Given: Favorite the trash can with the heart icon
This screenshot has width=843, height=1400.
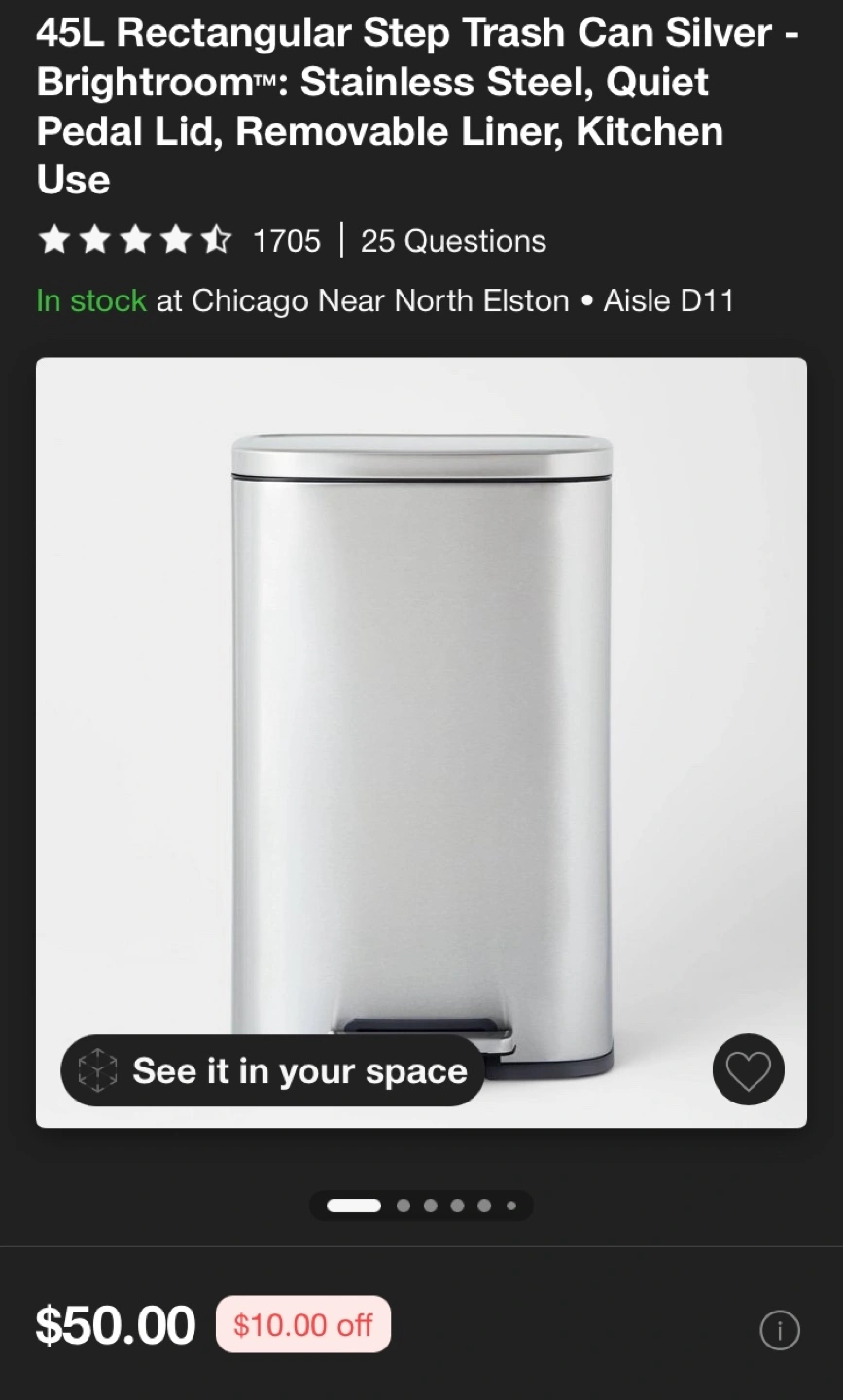Looking at the screenshot, I should click(748, 1069).
